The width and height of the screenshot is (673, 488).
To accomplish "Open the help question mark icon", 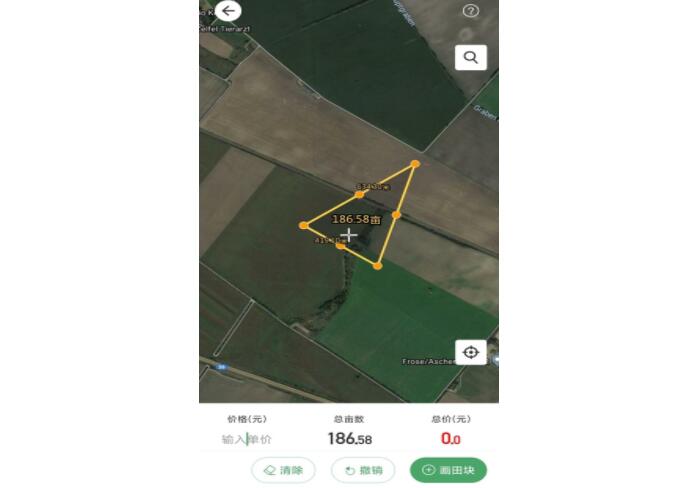I will [471, 11].
